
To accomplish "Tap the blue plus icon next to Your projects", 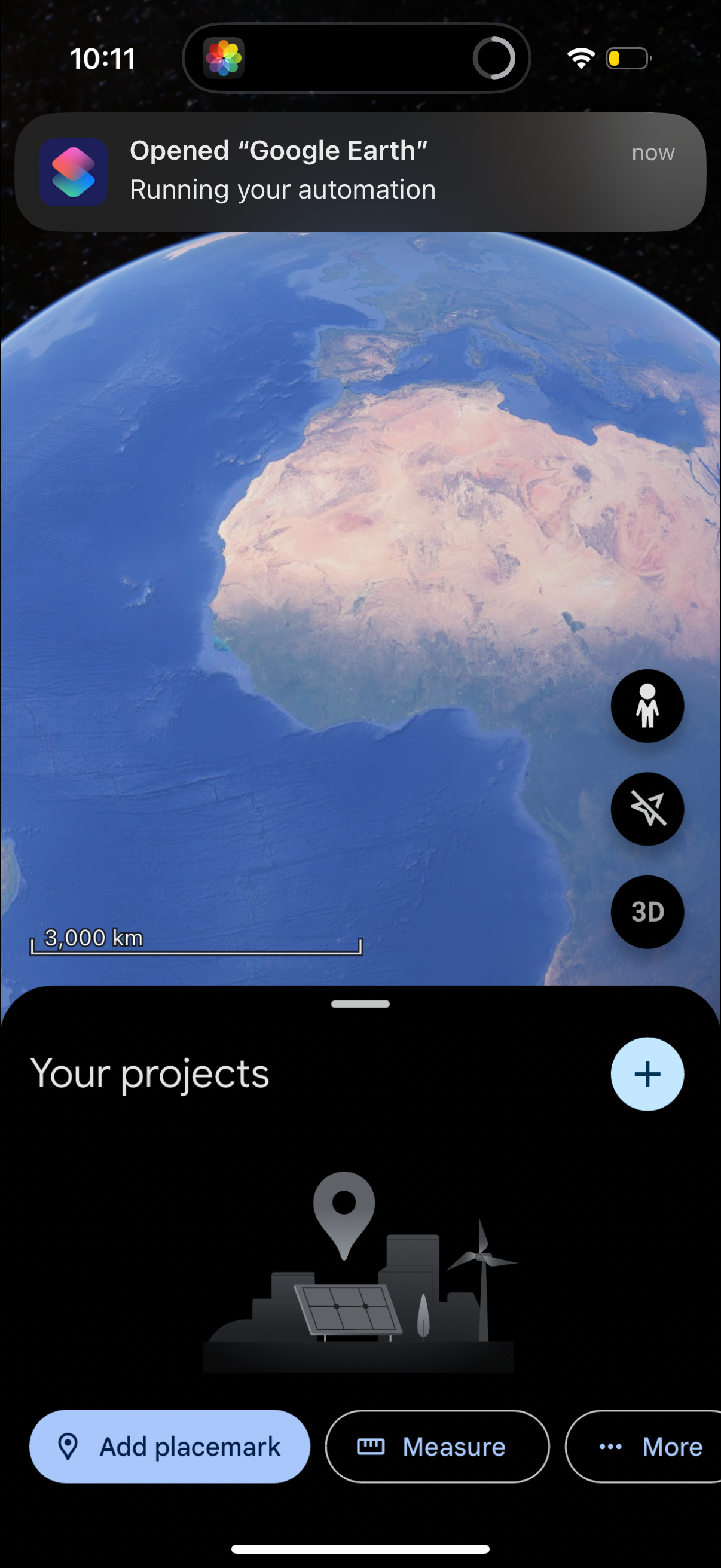I will pos(647,1074).
